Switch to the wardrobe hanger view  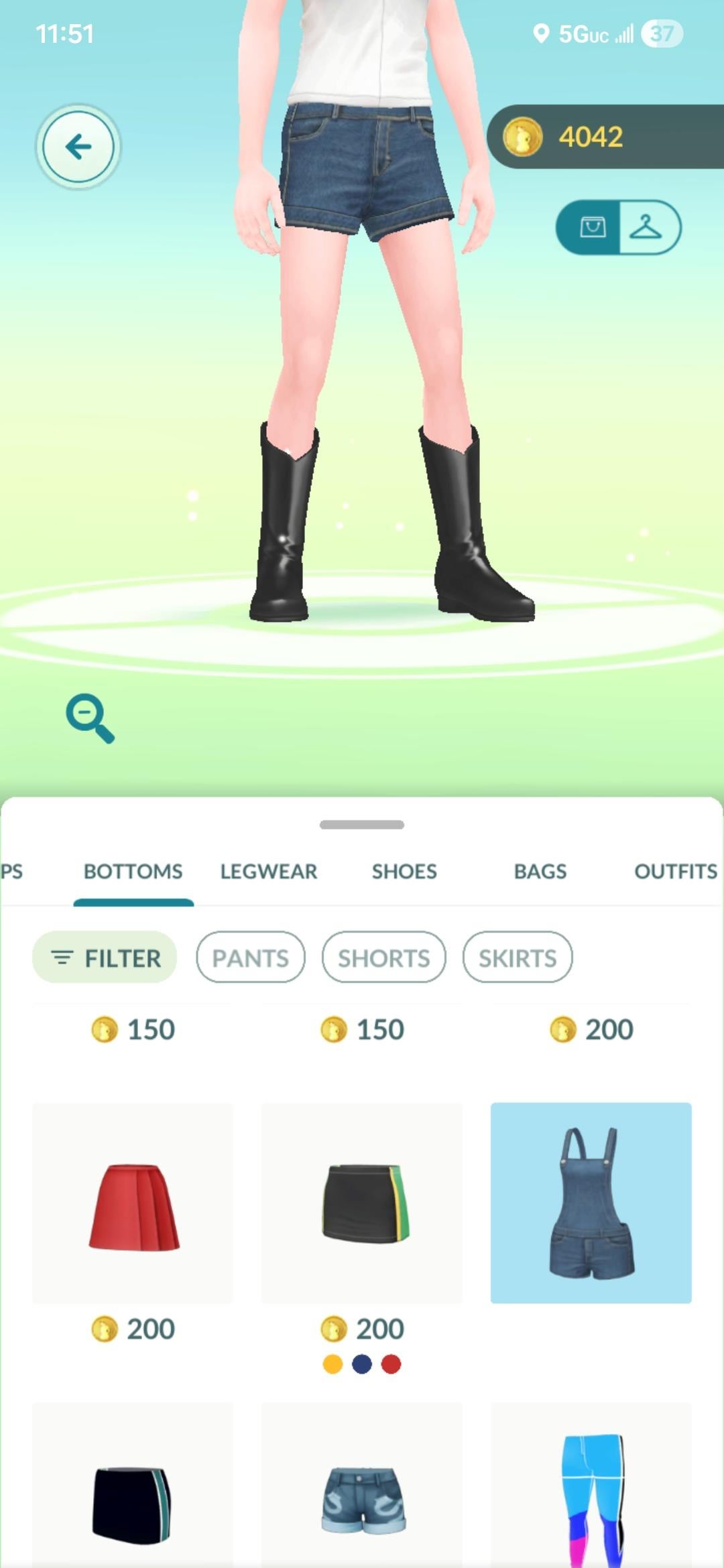tap(647, 227)
